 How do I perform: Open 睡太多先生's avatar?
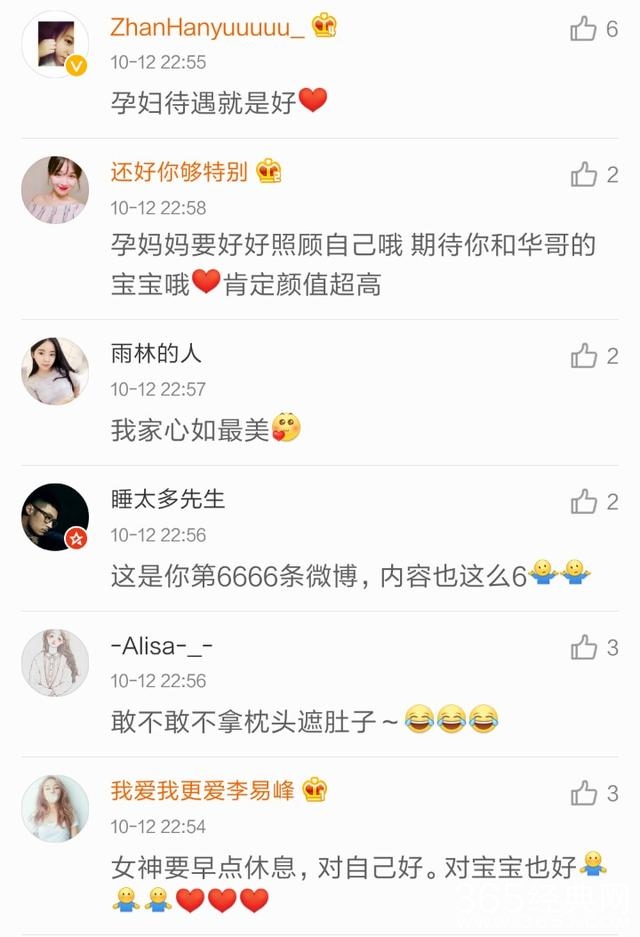pos(55,517)
